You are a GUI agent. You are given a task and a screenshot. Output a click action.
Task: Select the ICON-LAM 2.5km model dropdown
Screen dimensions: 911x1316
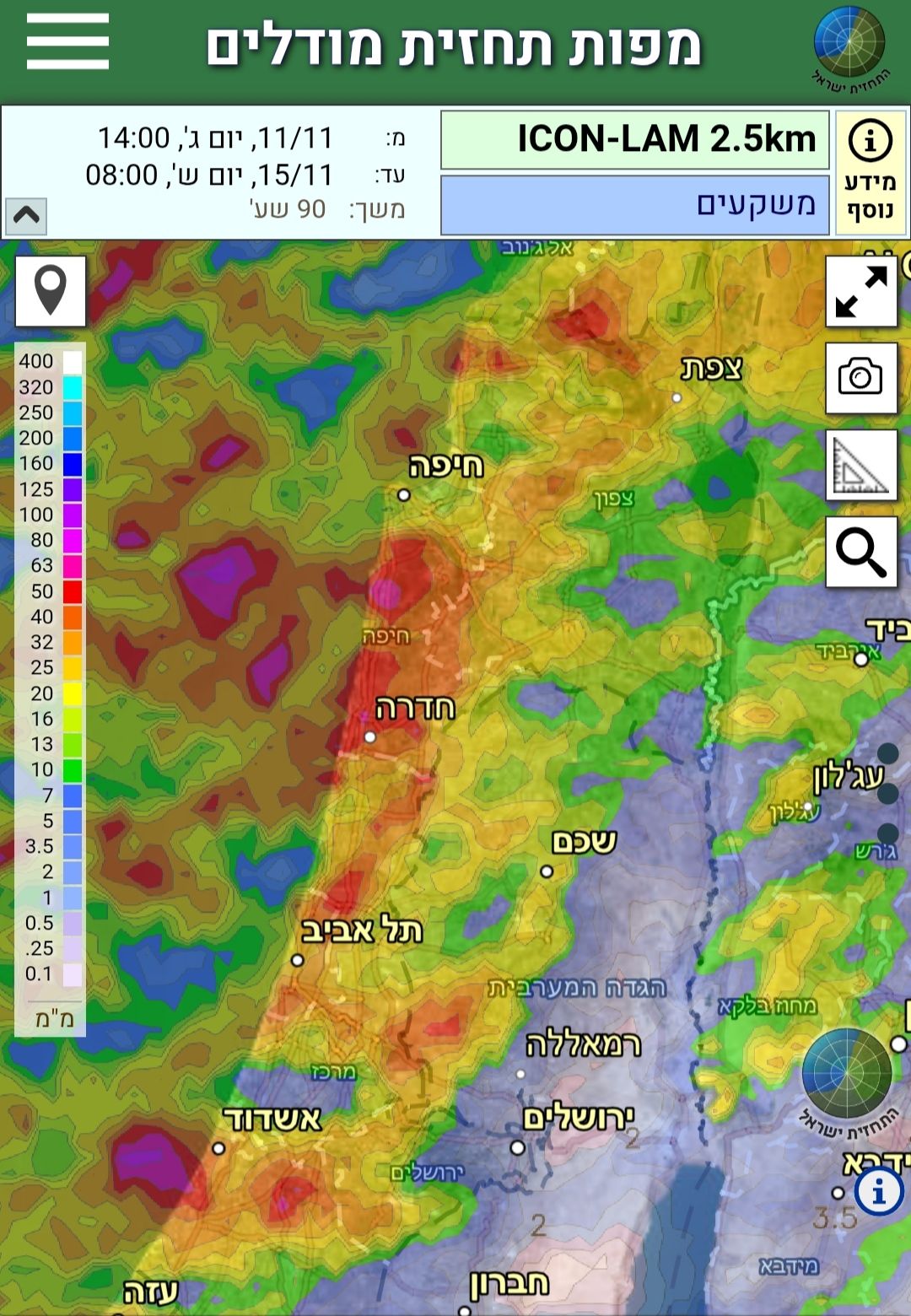[634, 139]
